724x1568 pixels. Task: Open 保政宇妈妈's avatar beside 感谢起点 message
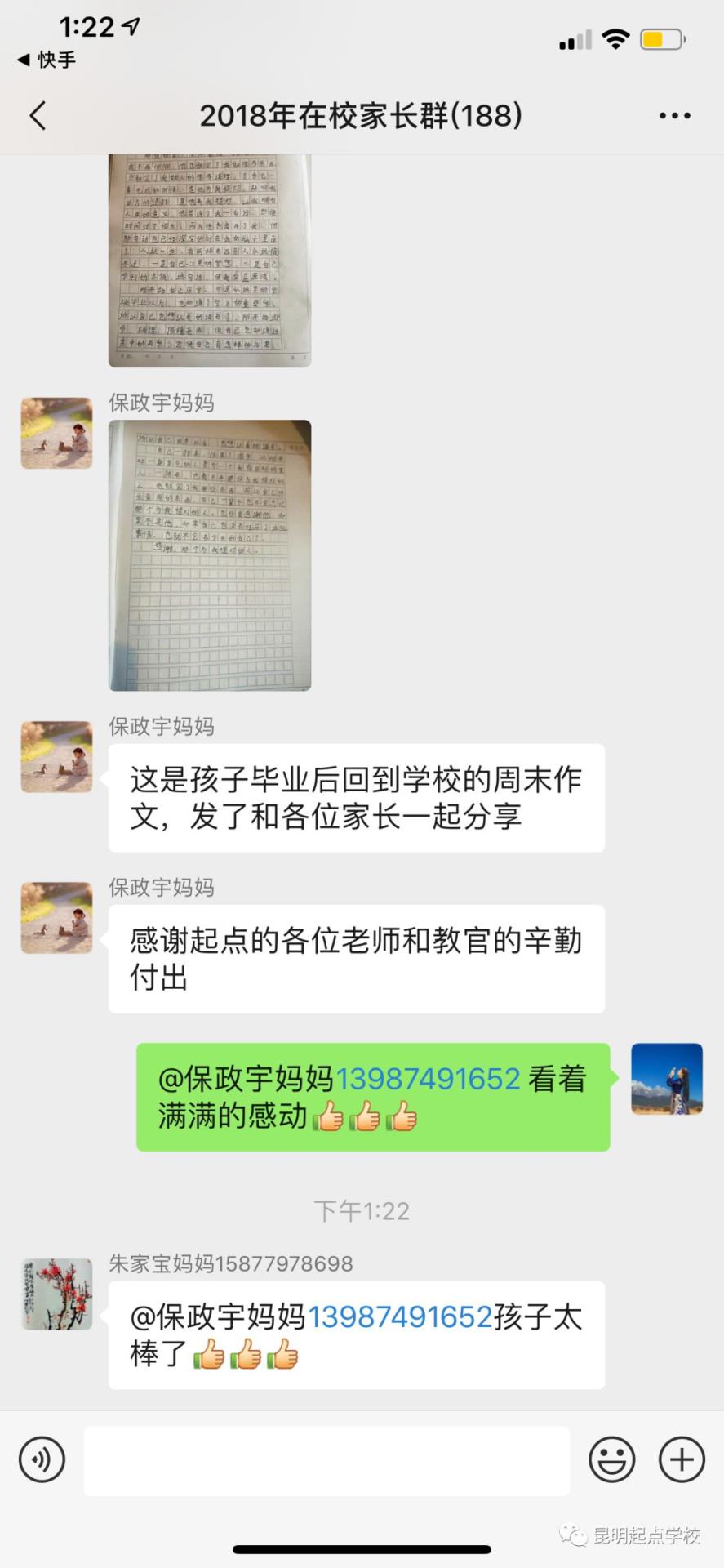click(56, 918)
